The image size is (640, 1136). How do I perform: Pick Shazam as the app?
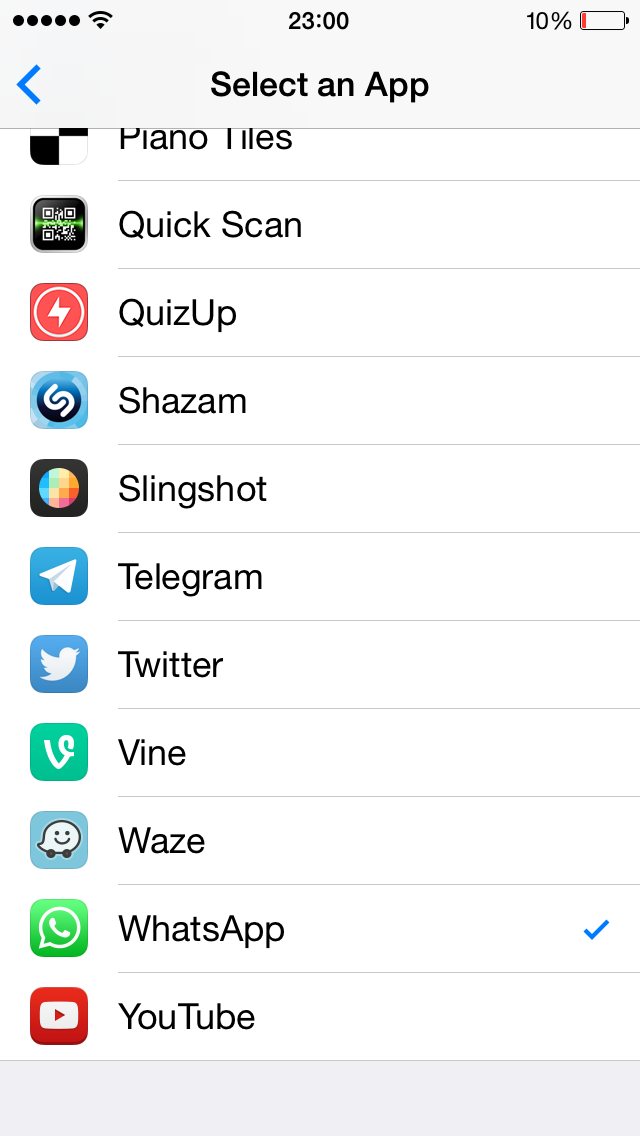point(320,401)
